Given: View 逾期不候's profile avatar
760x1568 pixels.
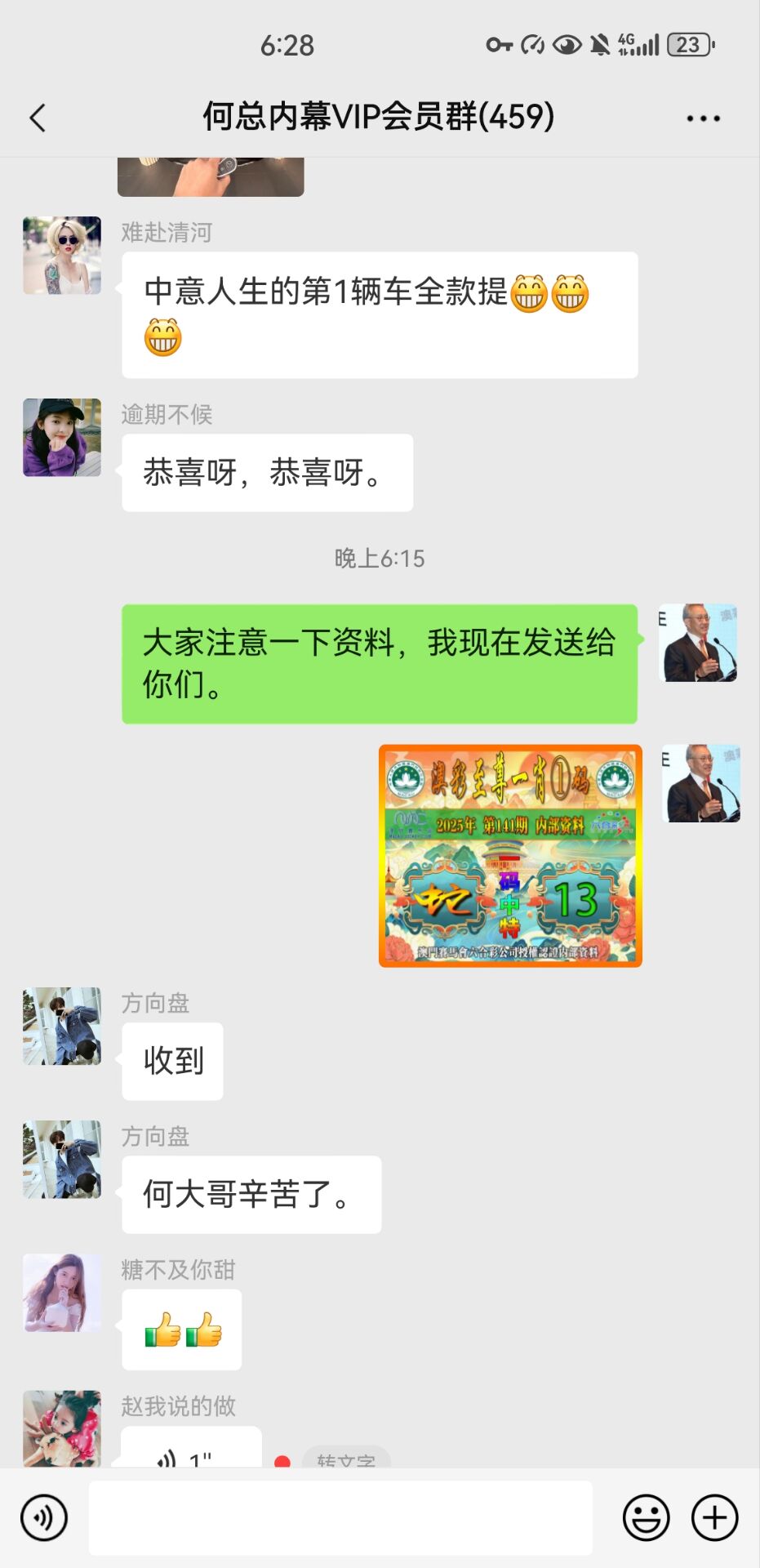Looking at the screenshot, I should pyautogui.click(x=62, y=438).
